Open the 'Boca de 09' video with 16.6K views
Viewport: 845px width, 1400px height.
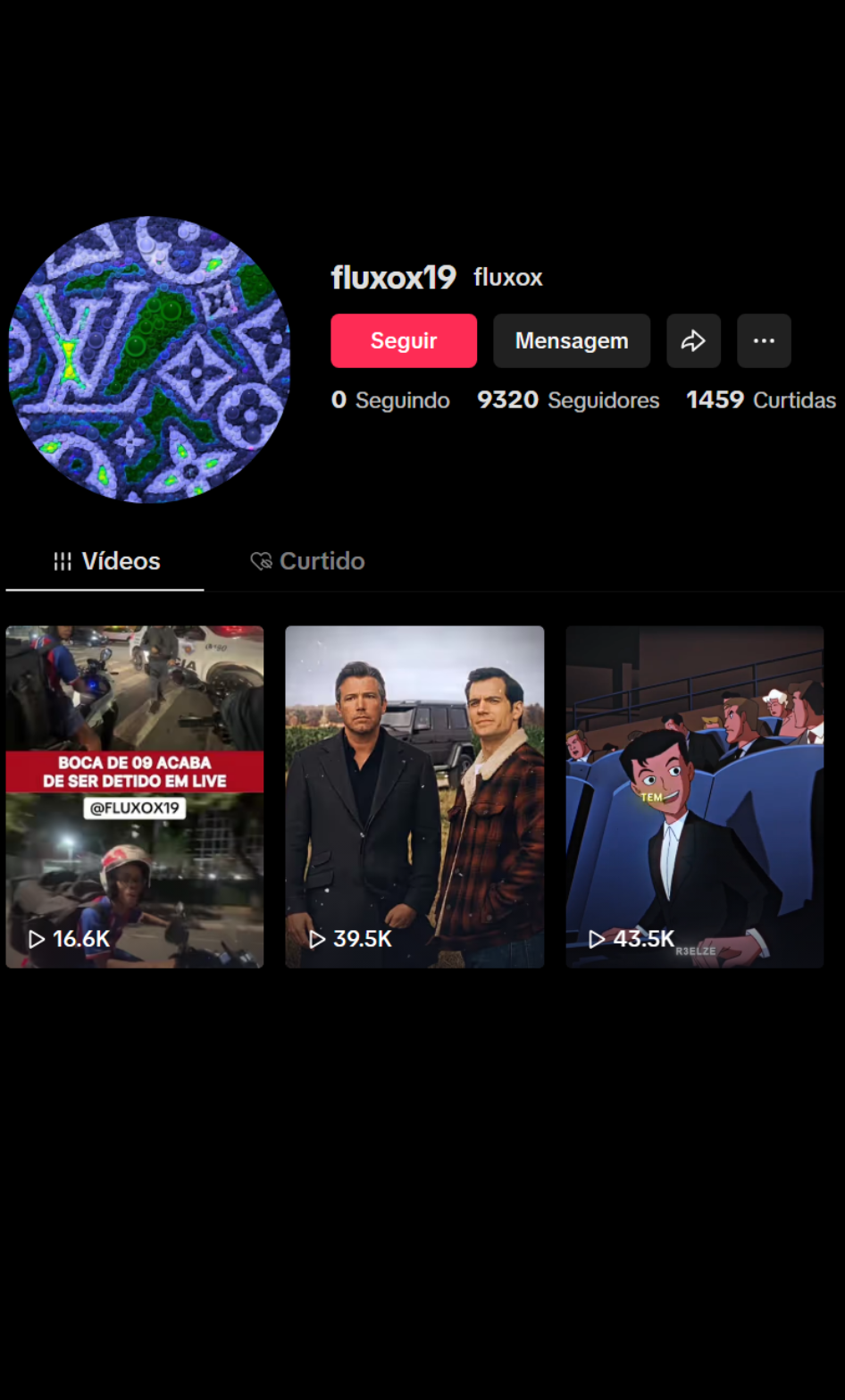135,797
